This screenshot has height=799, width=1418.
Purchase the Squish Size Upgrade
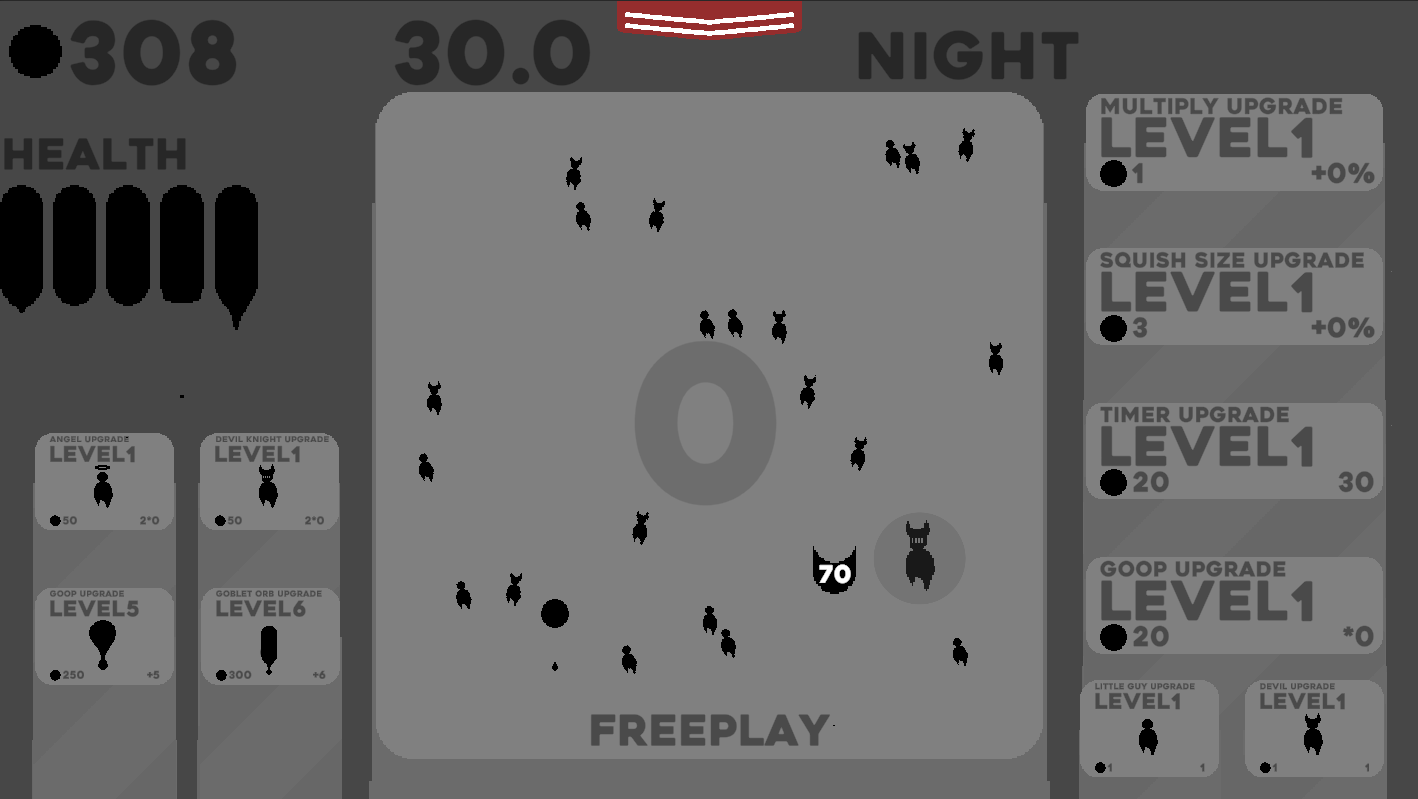coord(1234,296)
